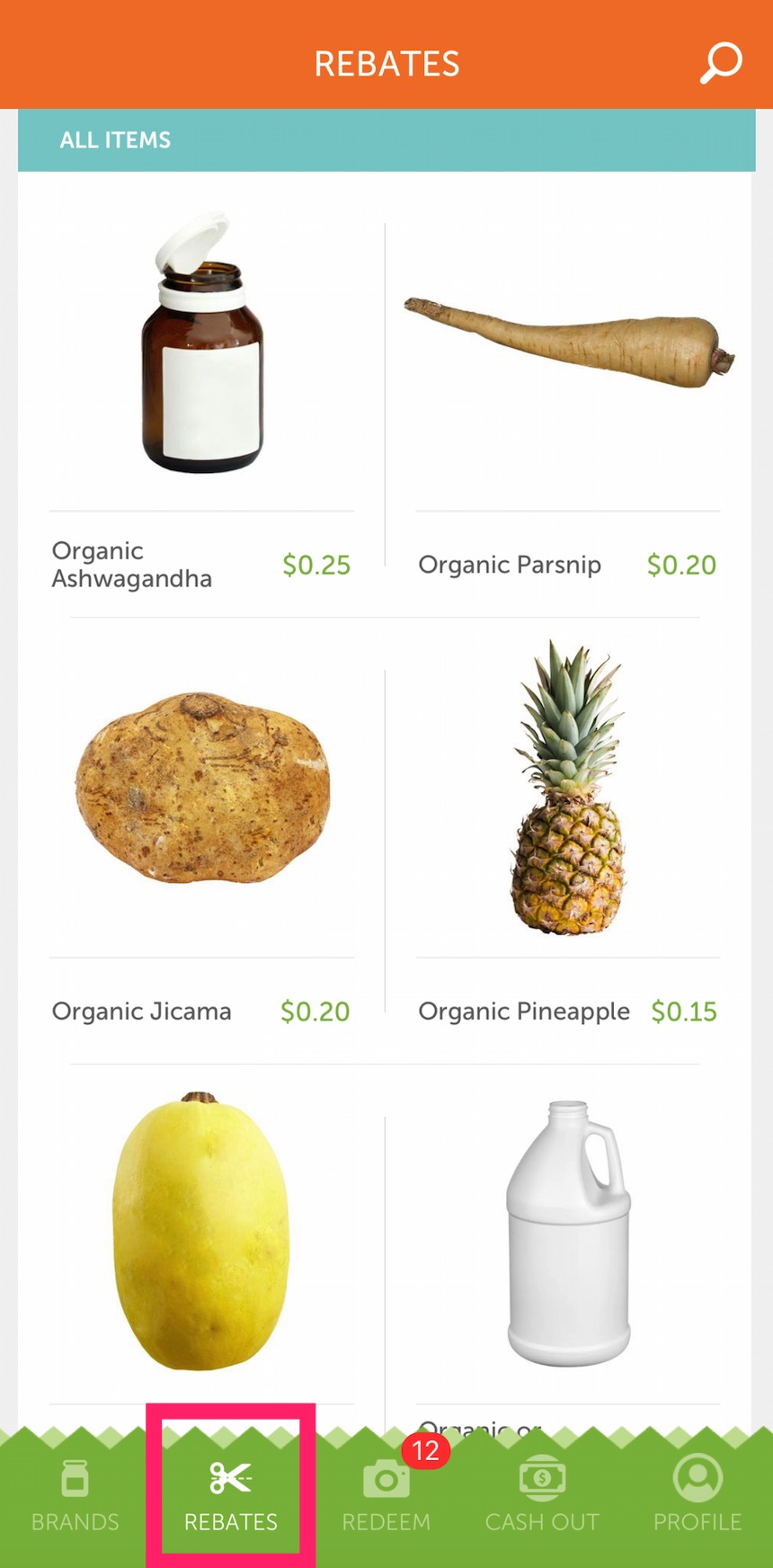The height and width of the screenshot is (1568, 773).
Task: Open the Organic Ashwagandha rebate
Action: coord(201,396)
